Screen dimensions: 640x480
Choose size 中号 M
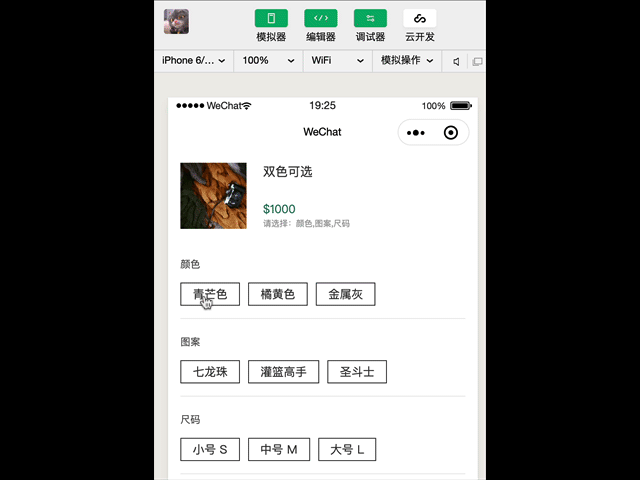click(279, 449)
